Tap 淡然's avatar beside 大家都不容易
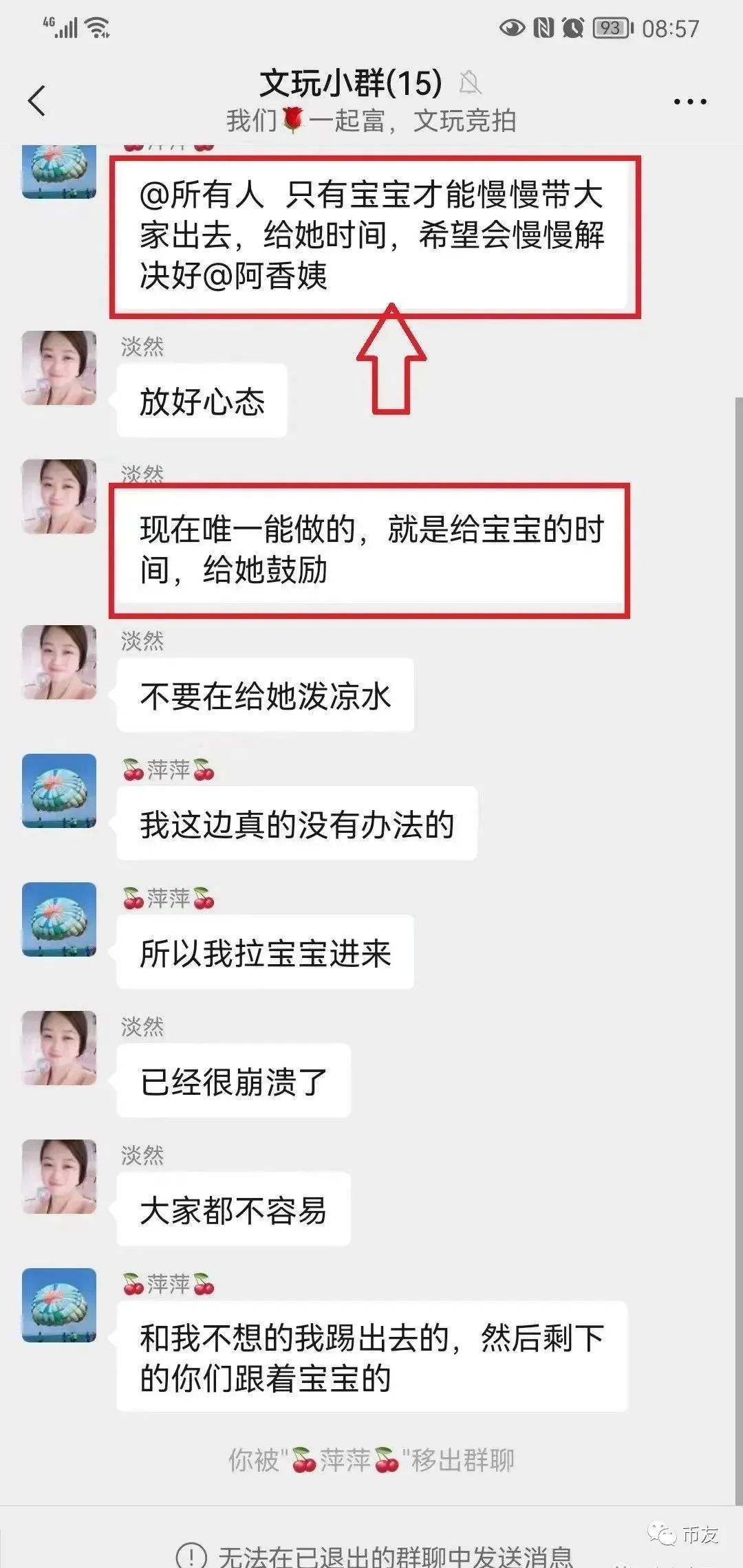 [59, 1177]
